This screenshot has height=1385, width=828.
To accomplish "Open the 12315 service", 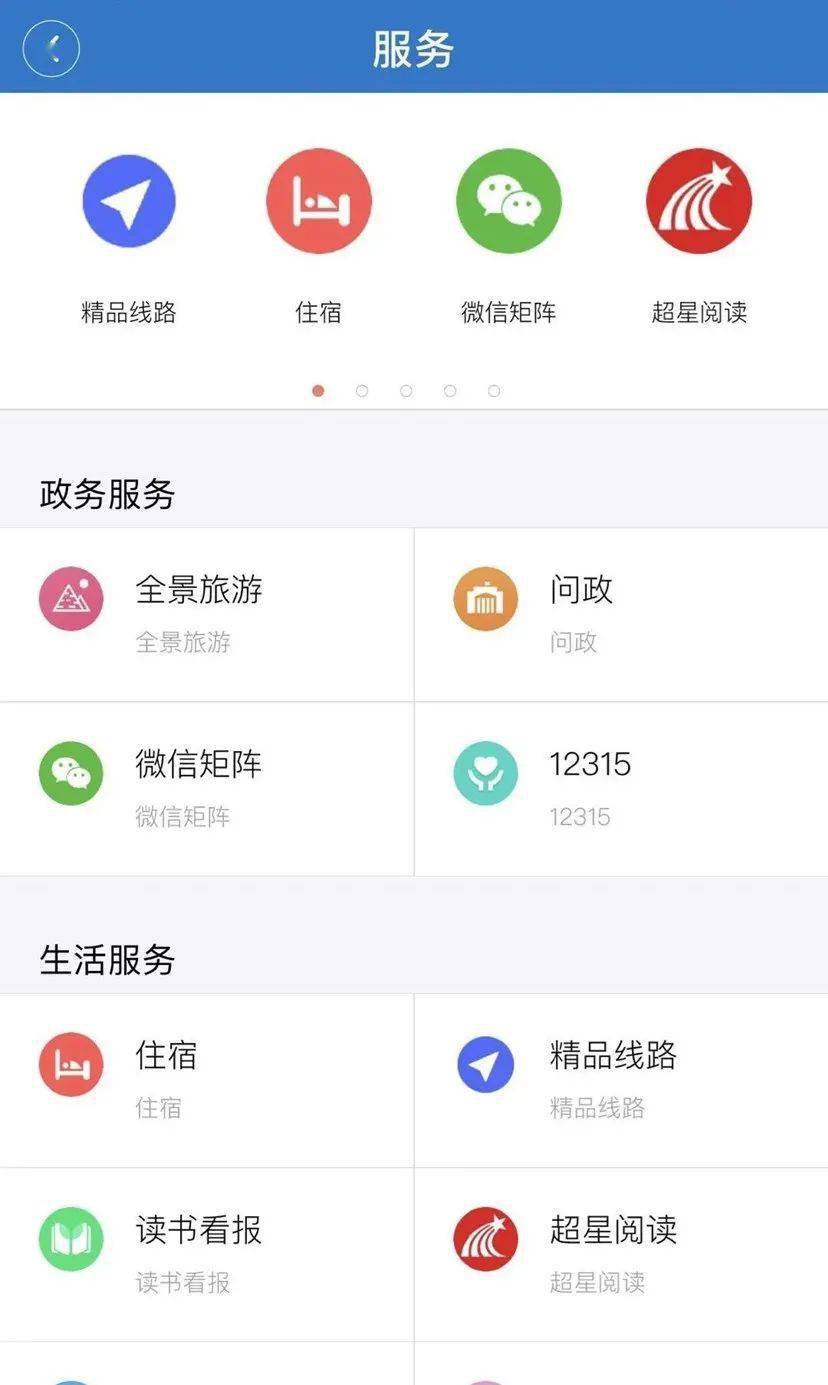I will click(x=620, y=788).
